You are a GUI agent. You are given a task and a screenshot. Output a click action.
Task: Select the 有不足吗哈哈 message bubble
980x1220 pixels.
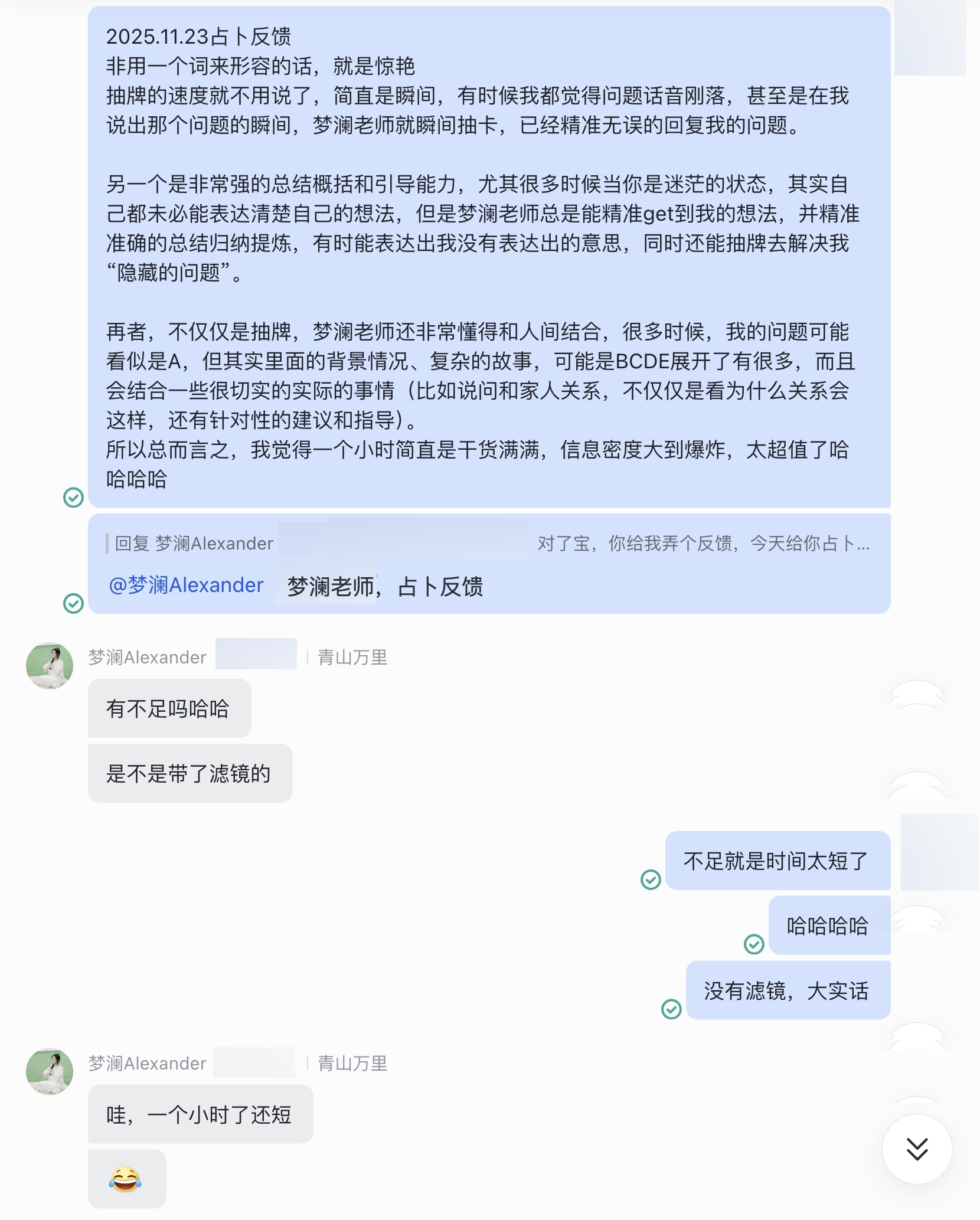point(169,708)
